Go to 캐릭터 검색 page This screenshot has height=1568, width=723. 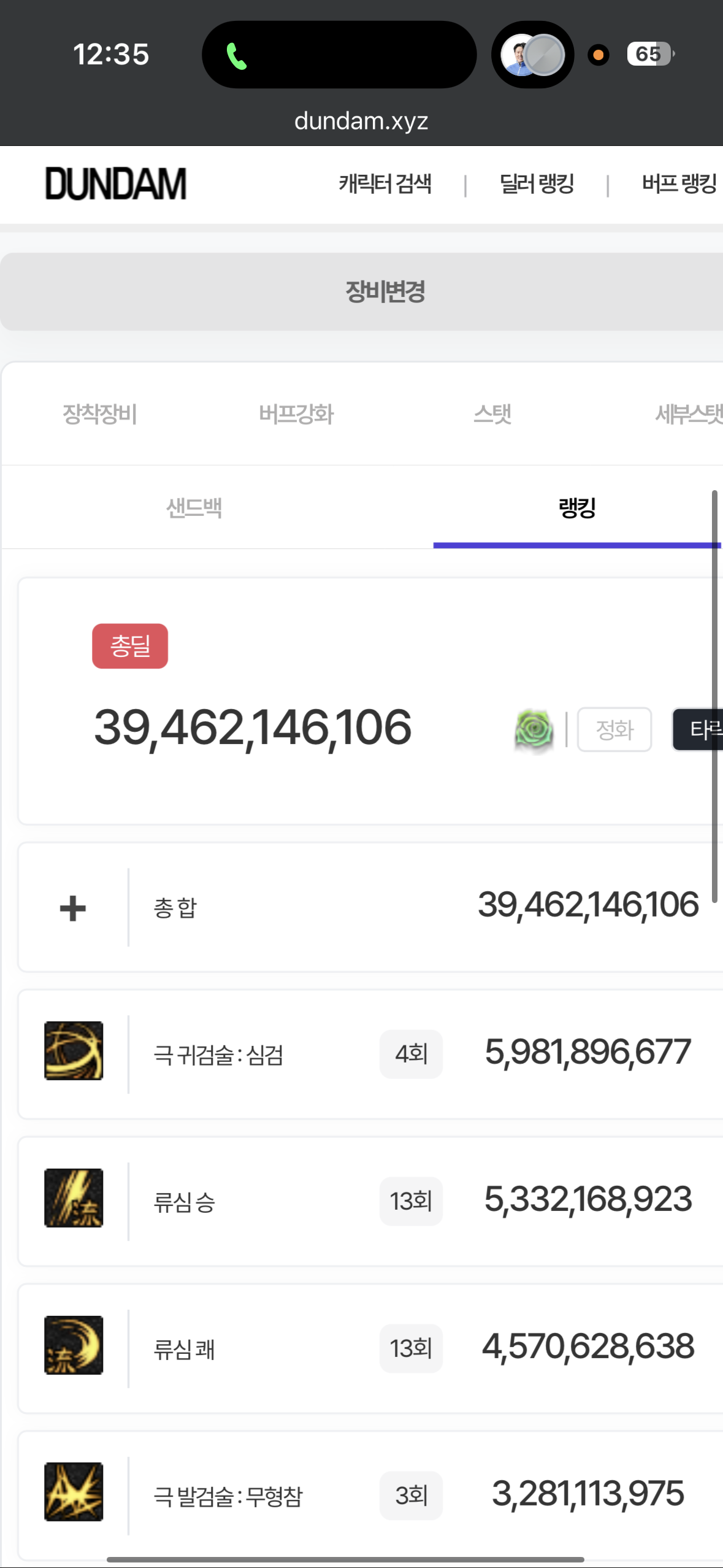pyautogui.click(x=385, y=184)
